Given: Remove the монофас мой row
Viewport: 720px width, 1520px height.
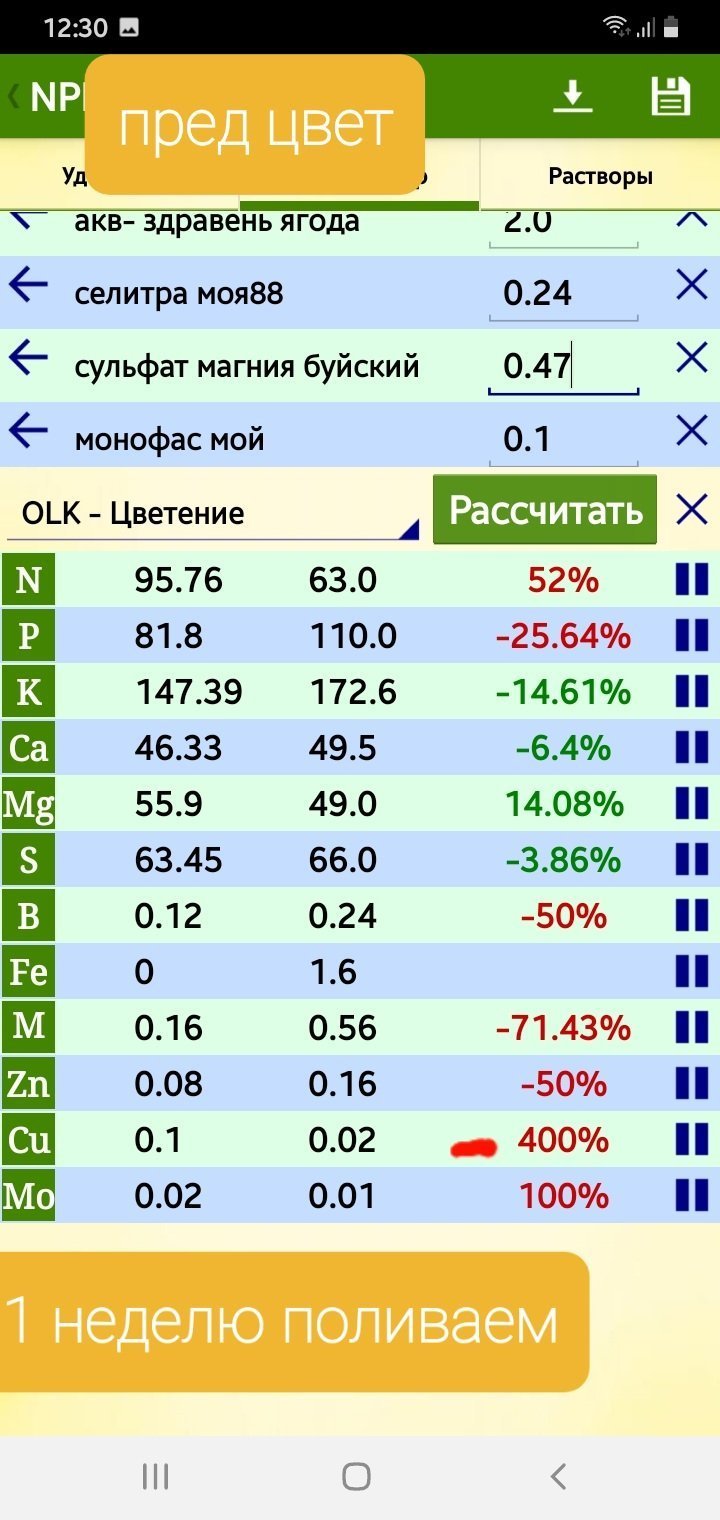Looking at the screenshot, I should (692, 431).
